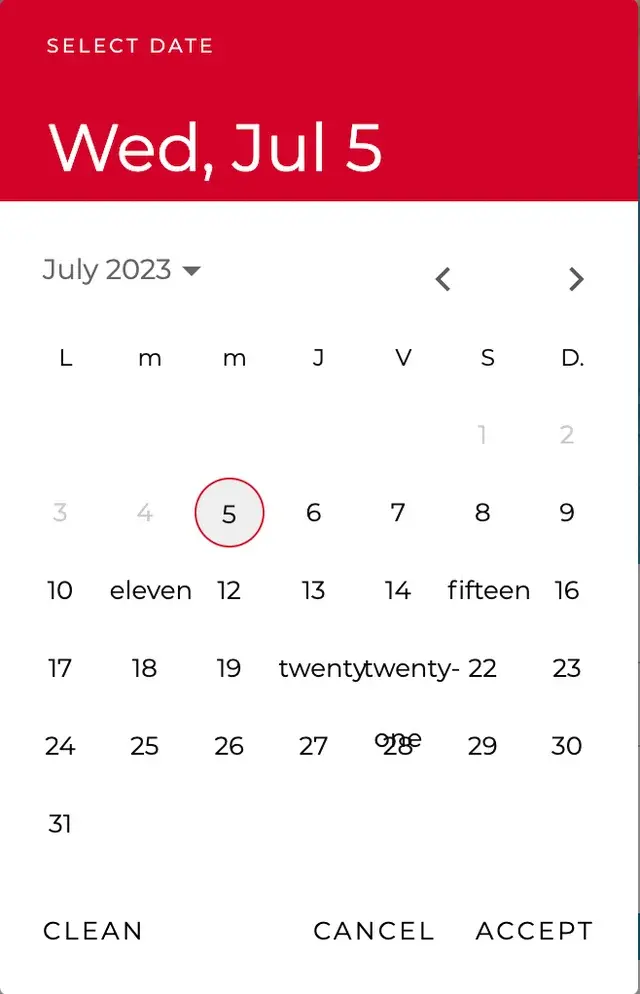Go to the previous month
Image resolution: width=640 pixels, height=994 pixels.
click(443, 279)
